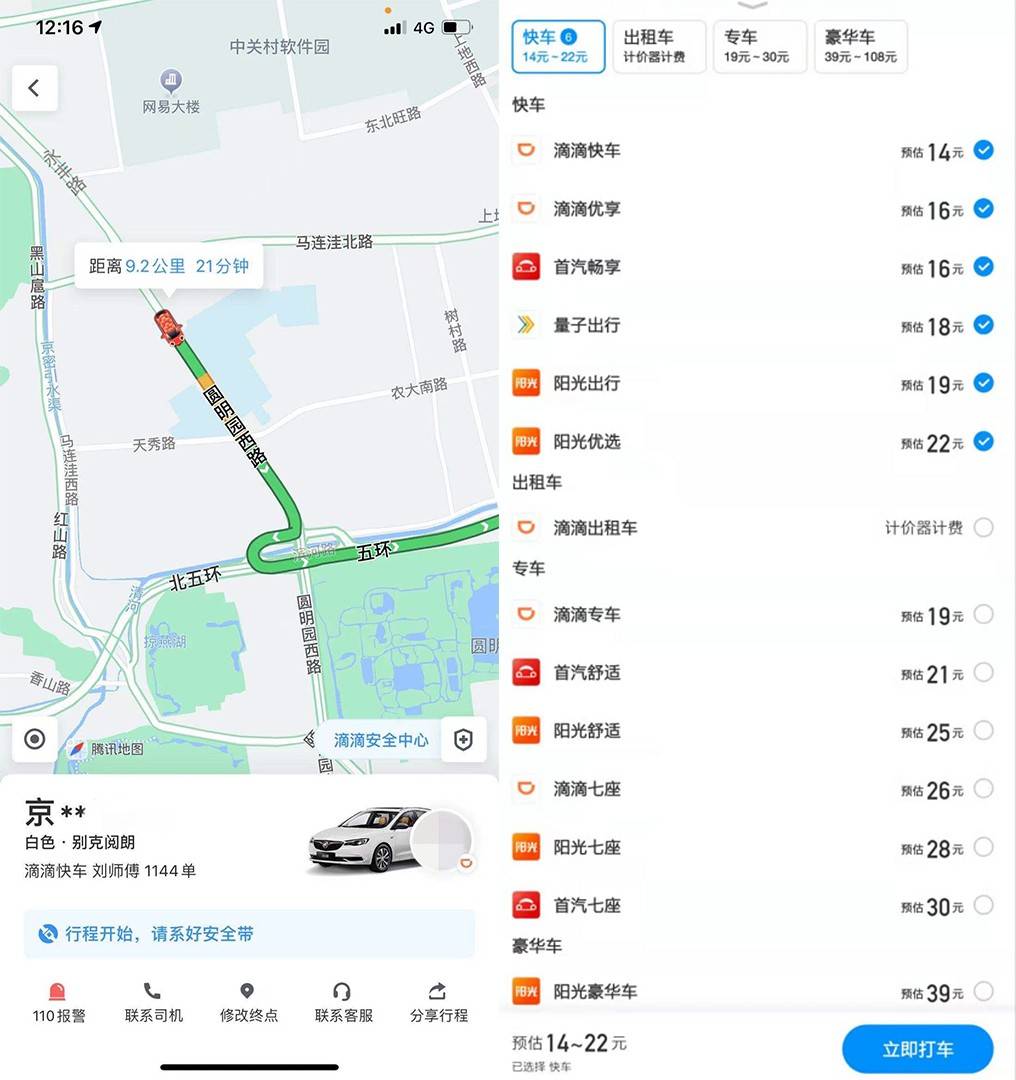This screenshot has width=1016, height=1080.
Task: Deselect the 阳光优选 checkmark
Action: 984,441
